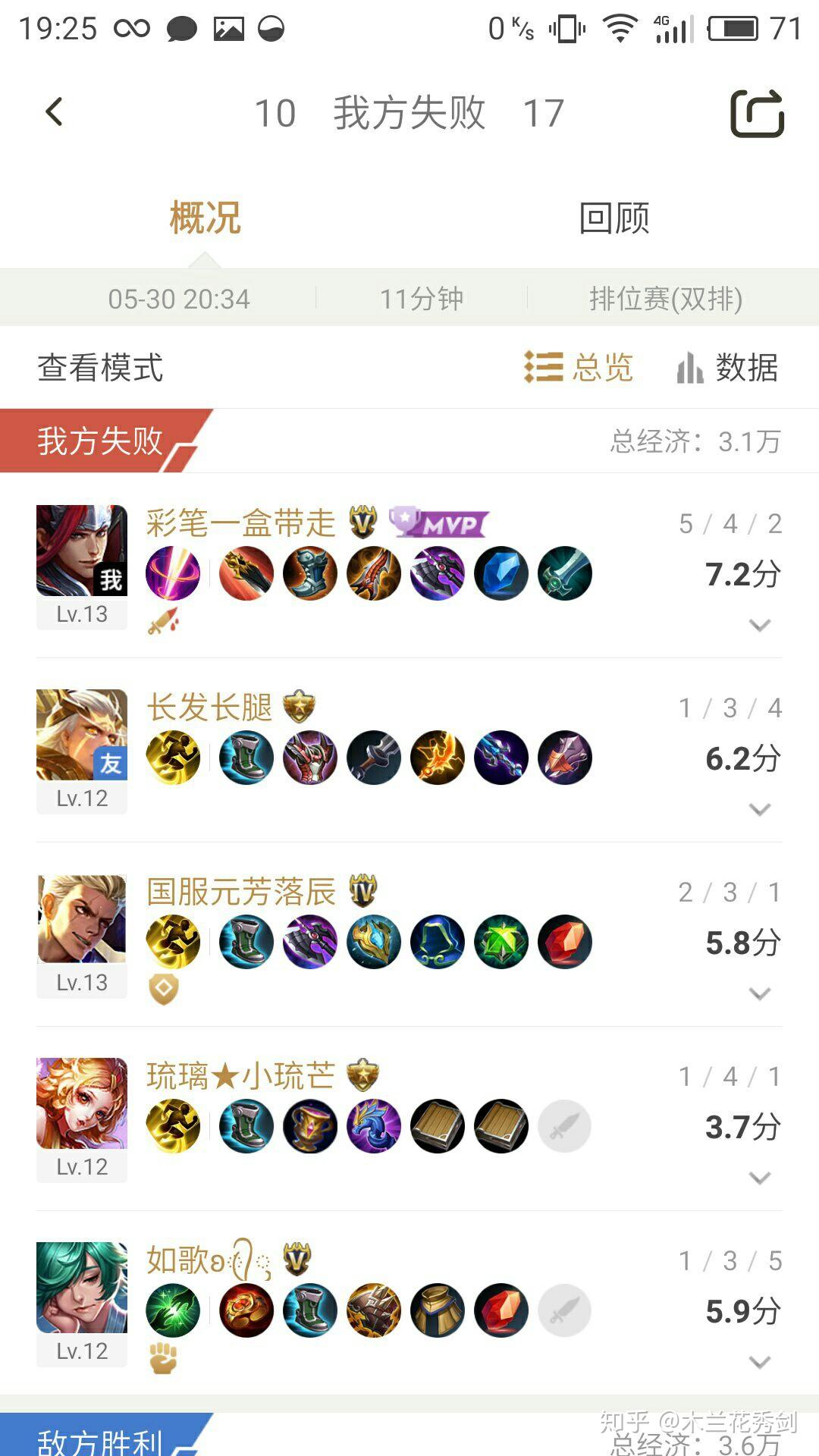The image size is (819, 1456).
Task: Select the 概况 tab
Action: 205,218
